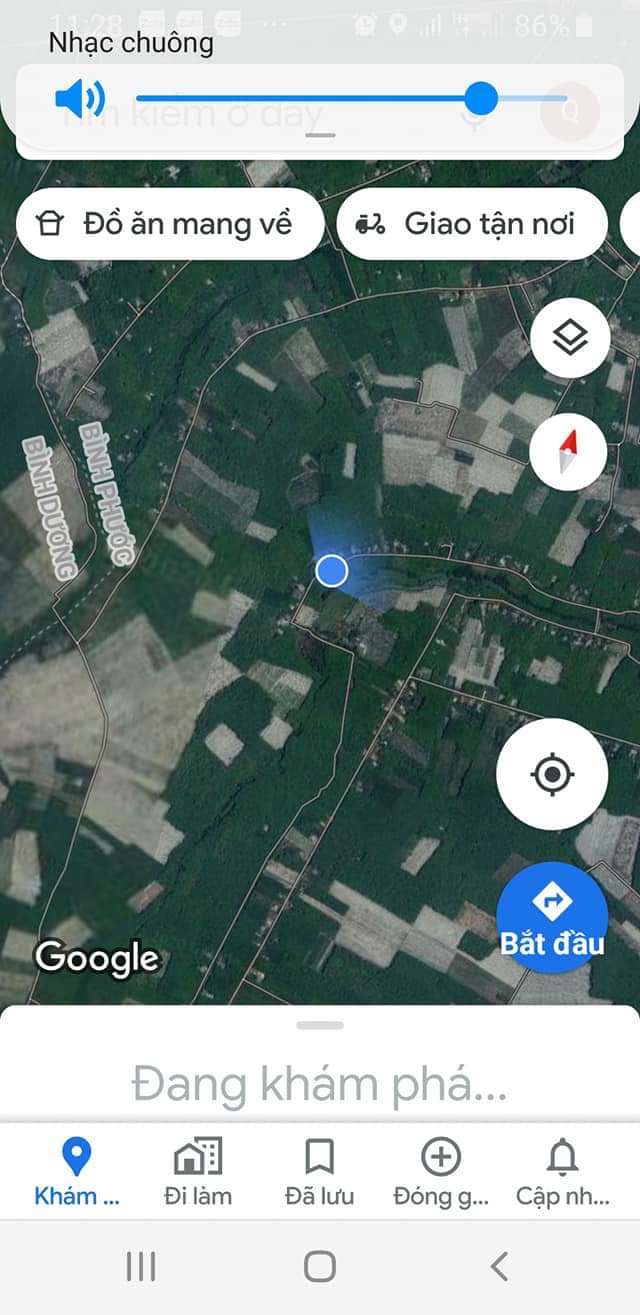640x1315 pixels.
Task: Reset map orientation with the compass
Action: [x=568, y=451]
